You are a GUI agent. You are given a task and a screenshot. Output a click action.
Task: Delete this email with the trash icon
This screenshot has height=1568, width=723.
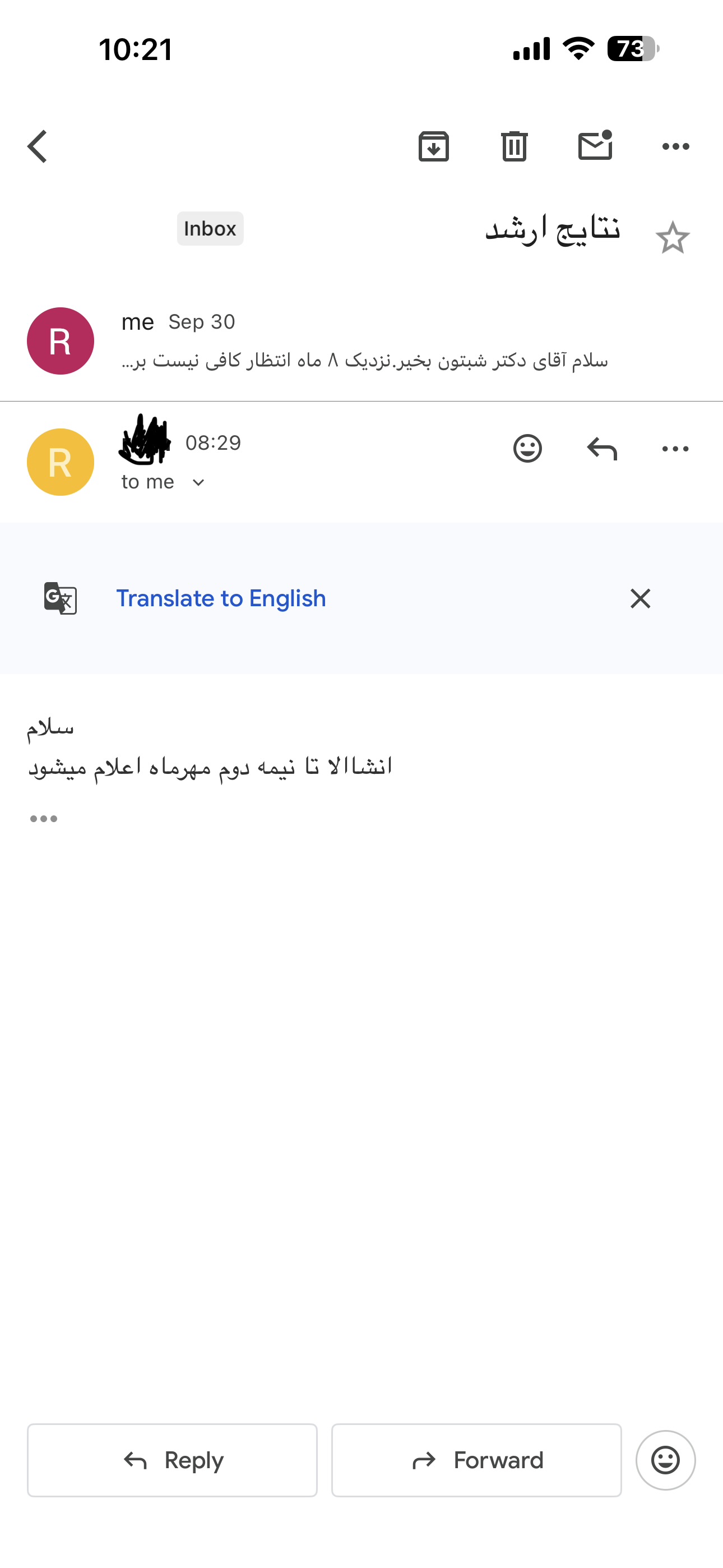515,147
